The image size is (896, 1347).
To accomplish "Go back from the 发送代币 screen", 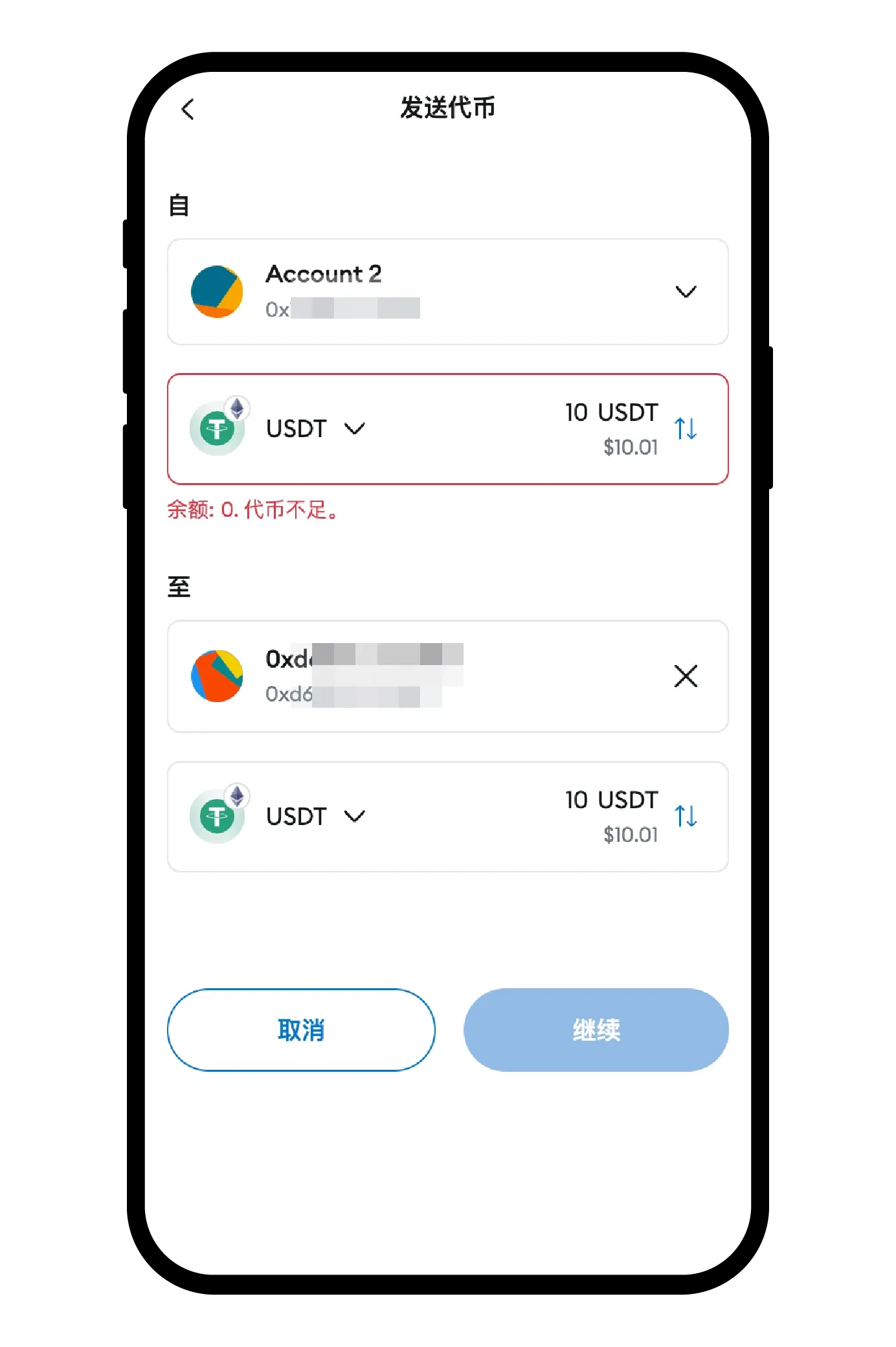I will coord(188,109).
